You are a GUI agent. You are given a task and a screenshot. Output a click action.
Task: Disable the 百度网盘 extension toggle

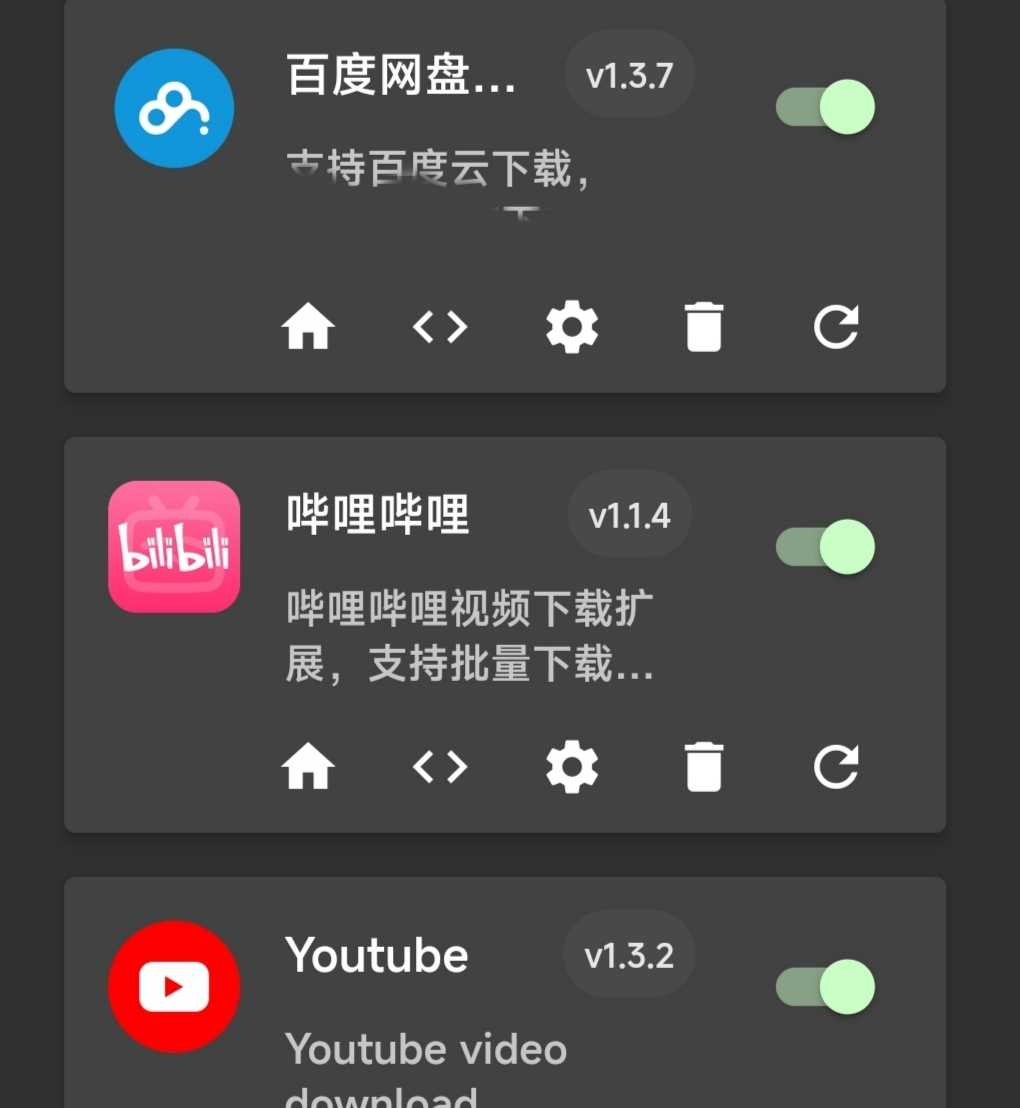[822, 106]
